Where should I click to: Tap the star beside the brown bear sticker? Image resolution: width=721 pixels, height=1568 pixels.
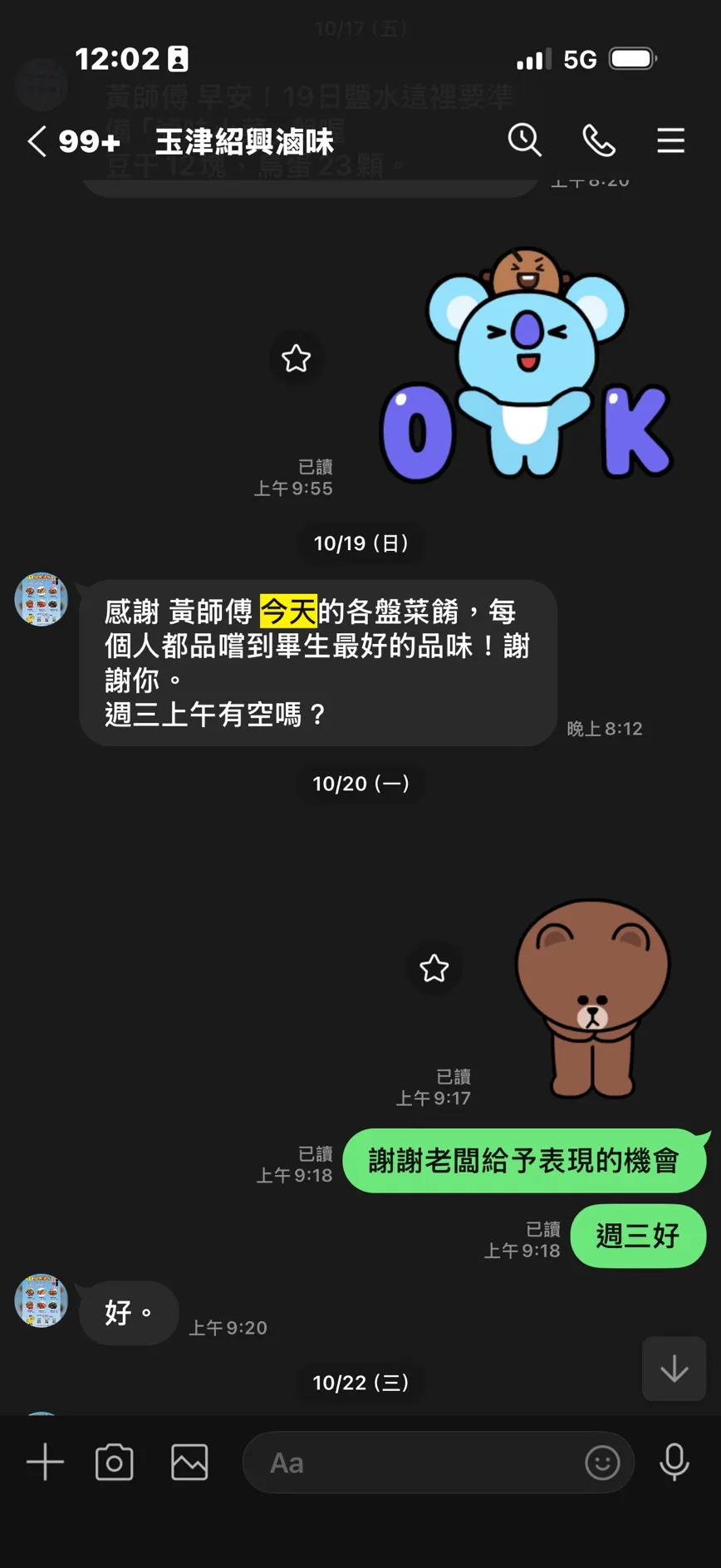tap(434, 968)
